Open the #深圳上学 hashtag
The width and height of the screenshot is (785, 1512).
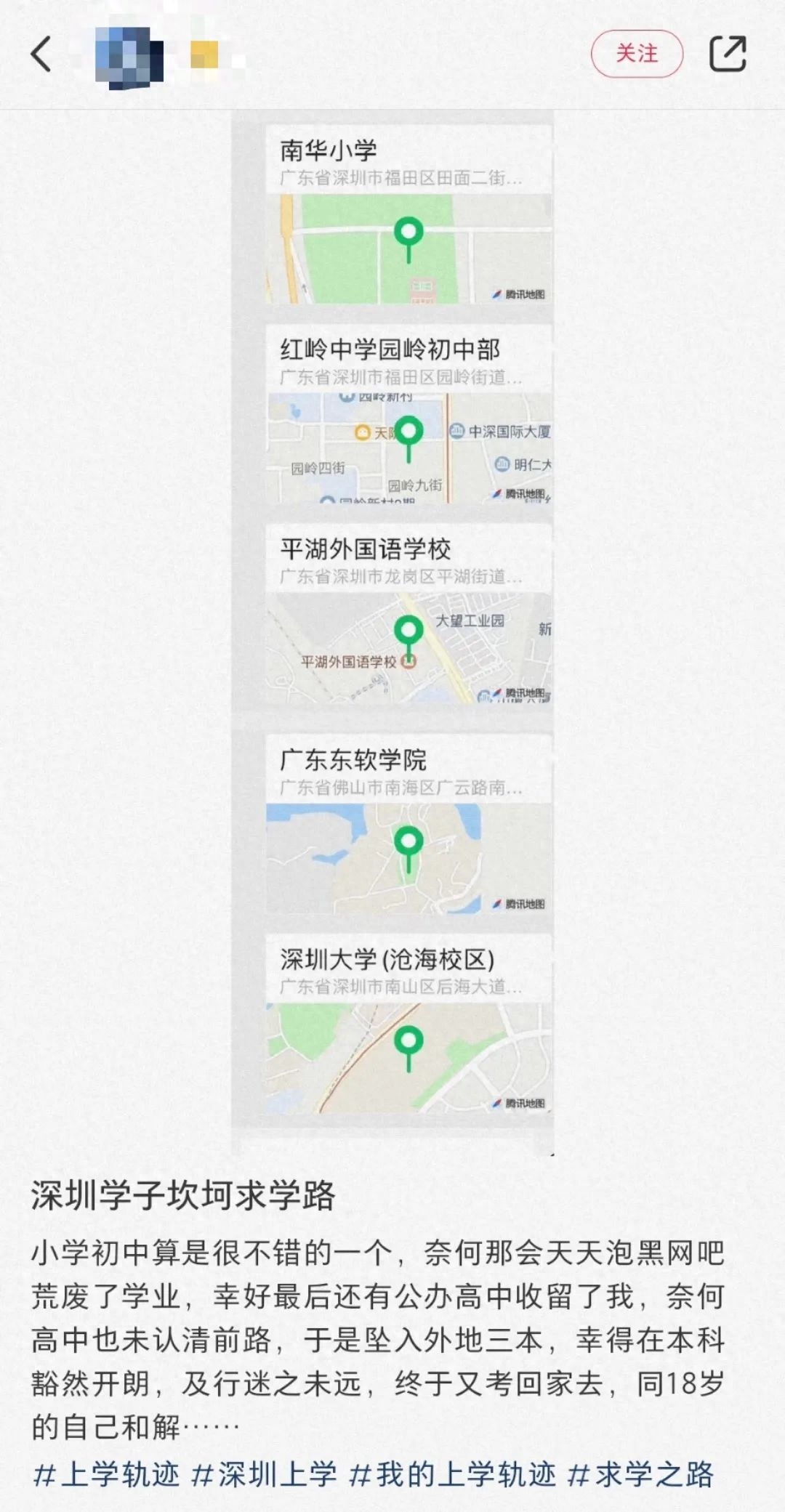pyautogui.click(x=264, y=1474)
